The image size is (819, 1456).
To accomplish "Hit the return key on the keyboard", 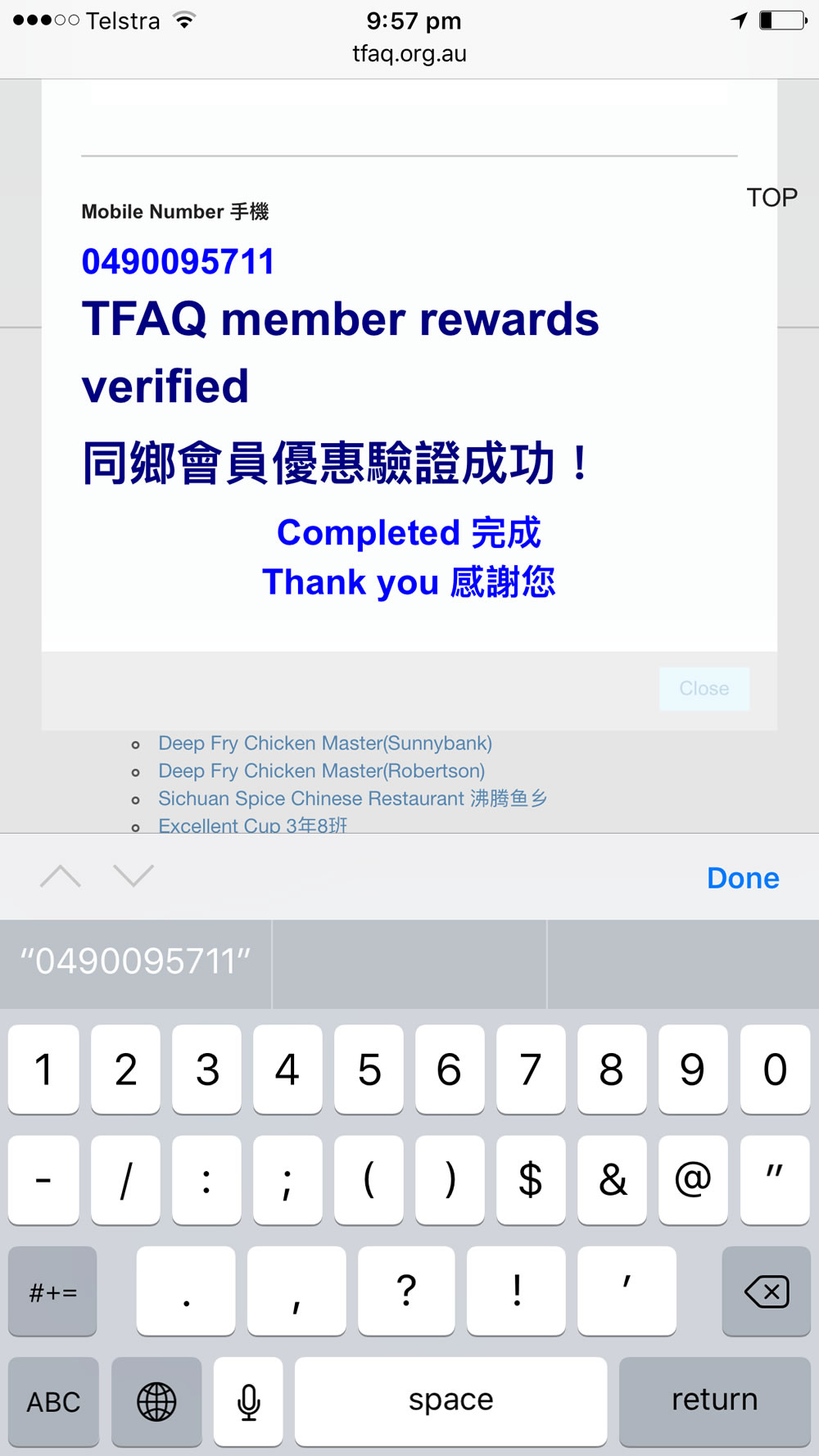I will point(714,1400).
